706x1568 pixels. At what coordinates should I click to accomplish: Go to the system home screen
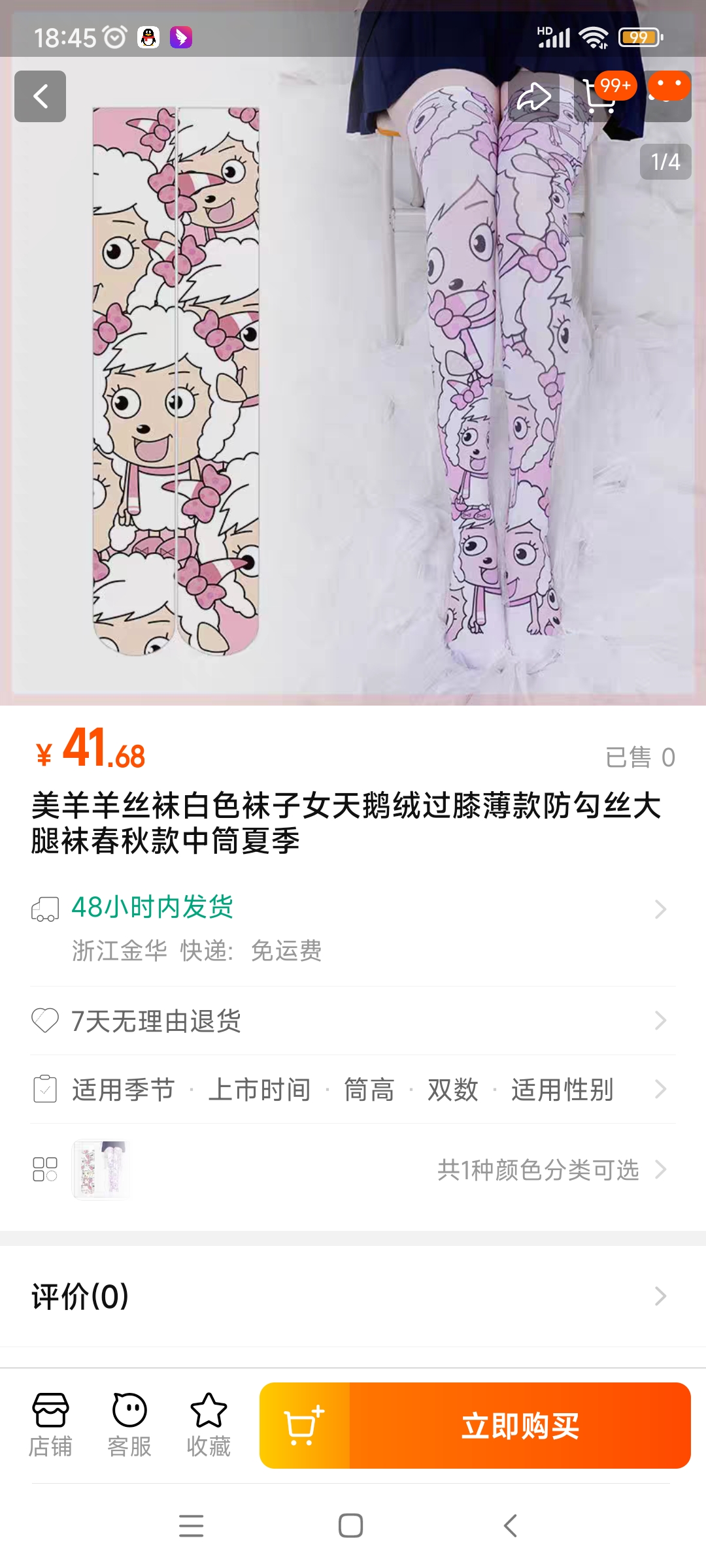[351, 1526]
